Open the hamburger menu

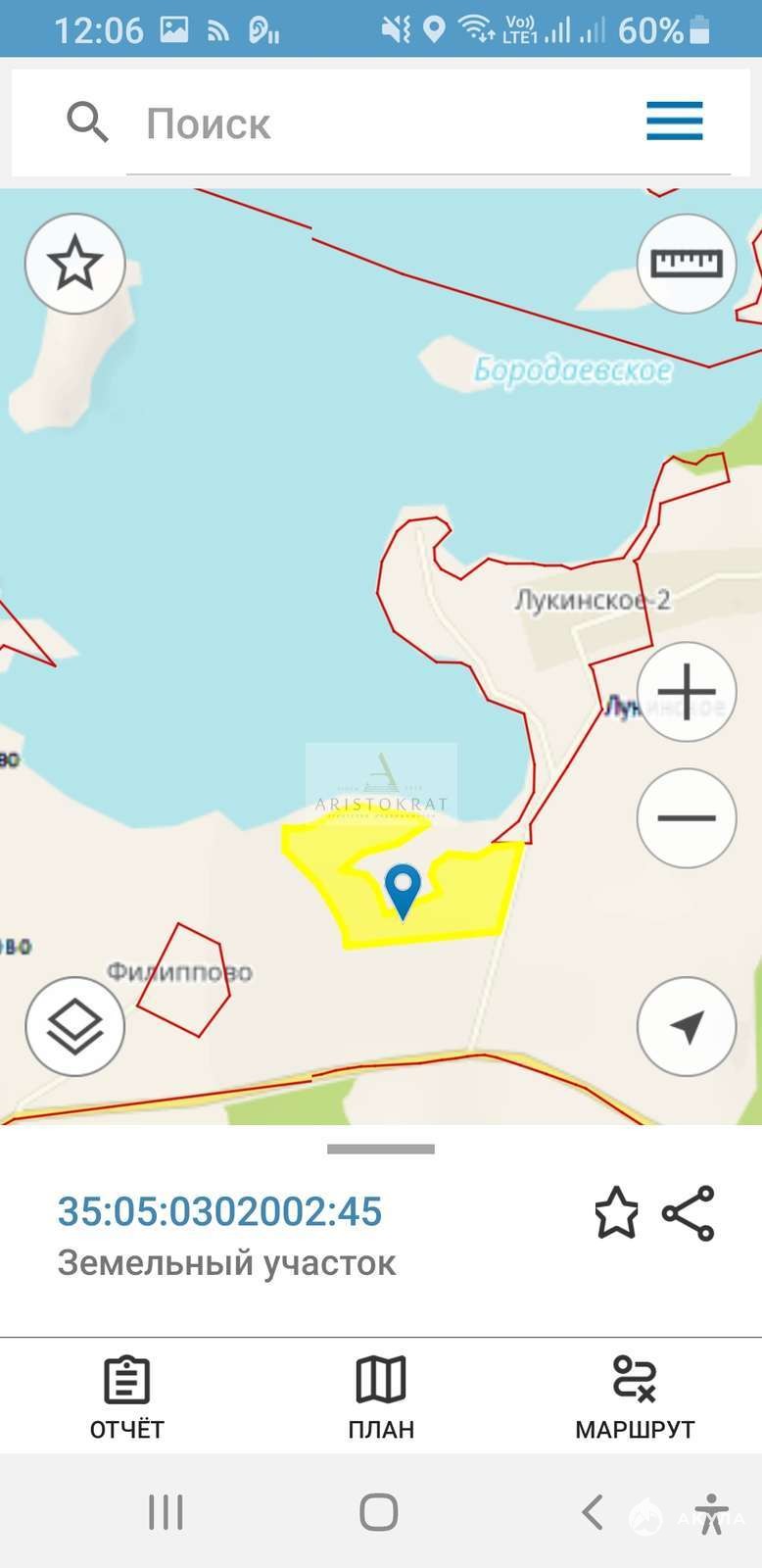coord(674,122)
